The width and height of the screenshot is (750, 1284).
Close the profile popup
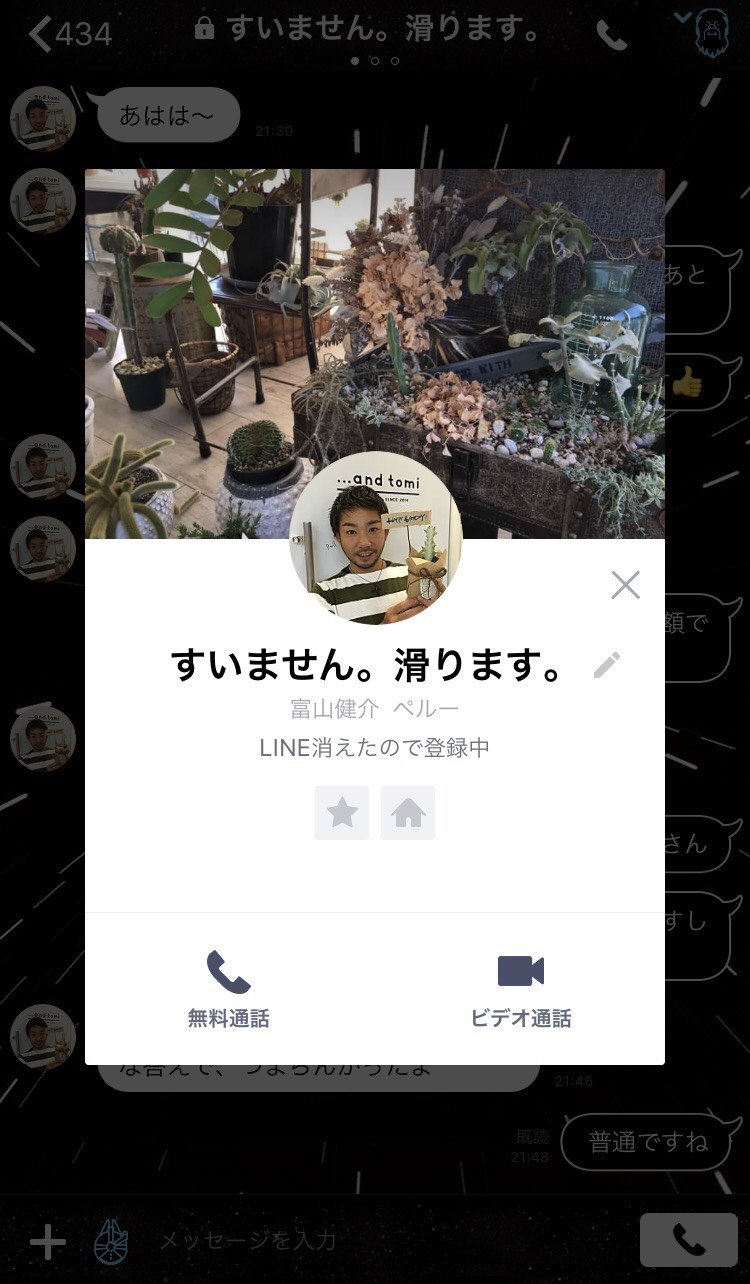coord(625,585)
